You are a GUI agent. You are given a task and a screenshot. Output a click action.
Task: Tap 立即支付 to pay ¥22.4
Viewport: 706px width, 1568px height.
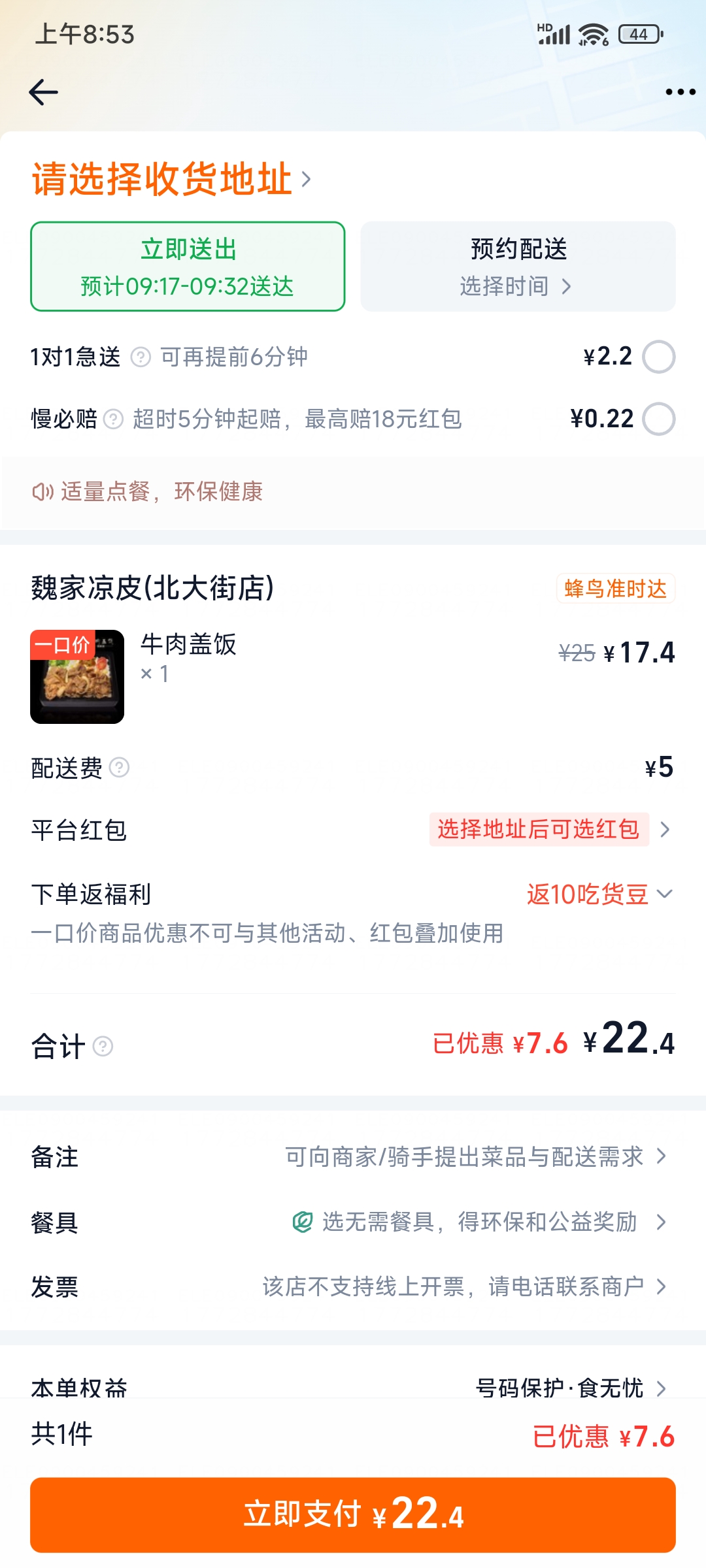coord(353,1514)
